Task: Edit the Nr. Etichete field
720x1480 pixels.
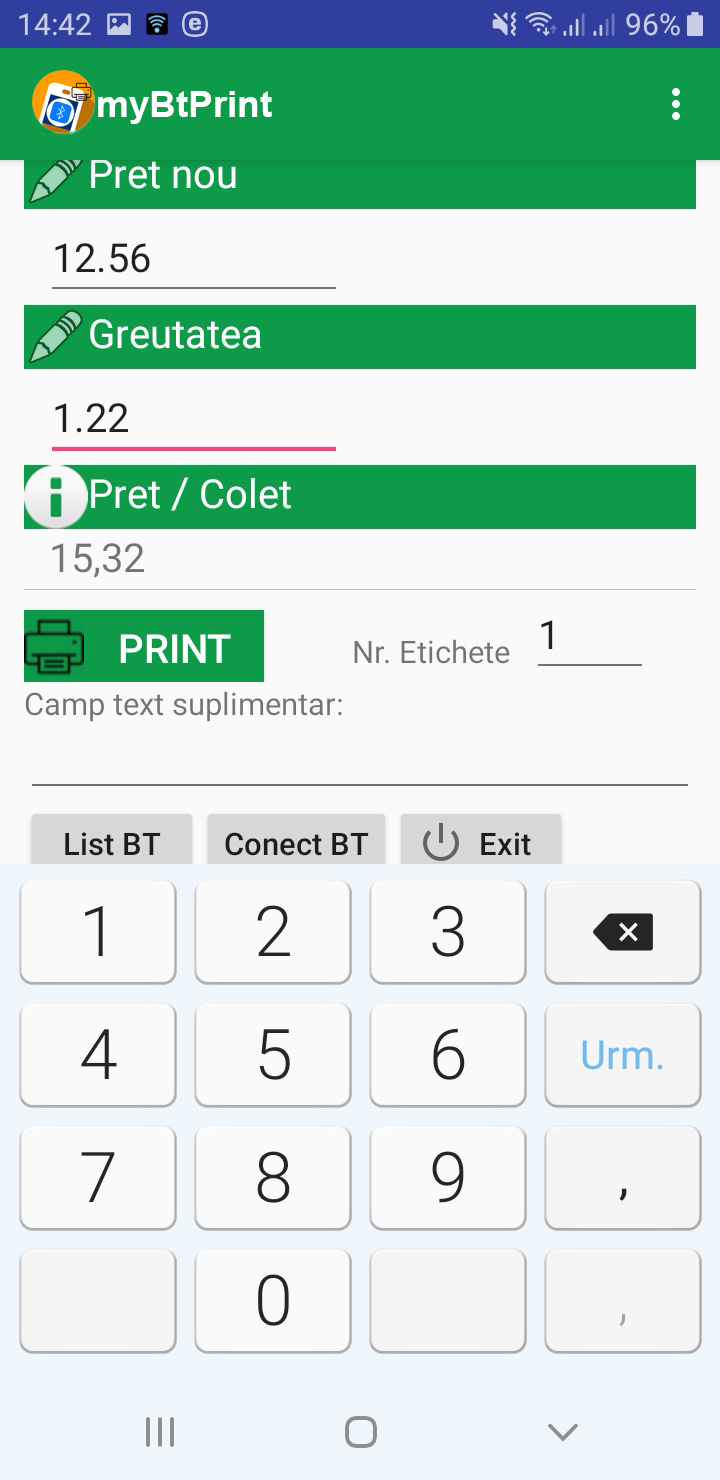Action: coord(589,638)
